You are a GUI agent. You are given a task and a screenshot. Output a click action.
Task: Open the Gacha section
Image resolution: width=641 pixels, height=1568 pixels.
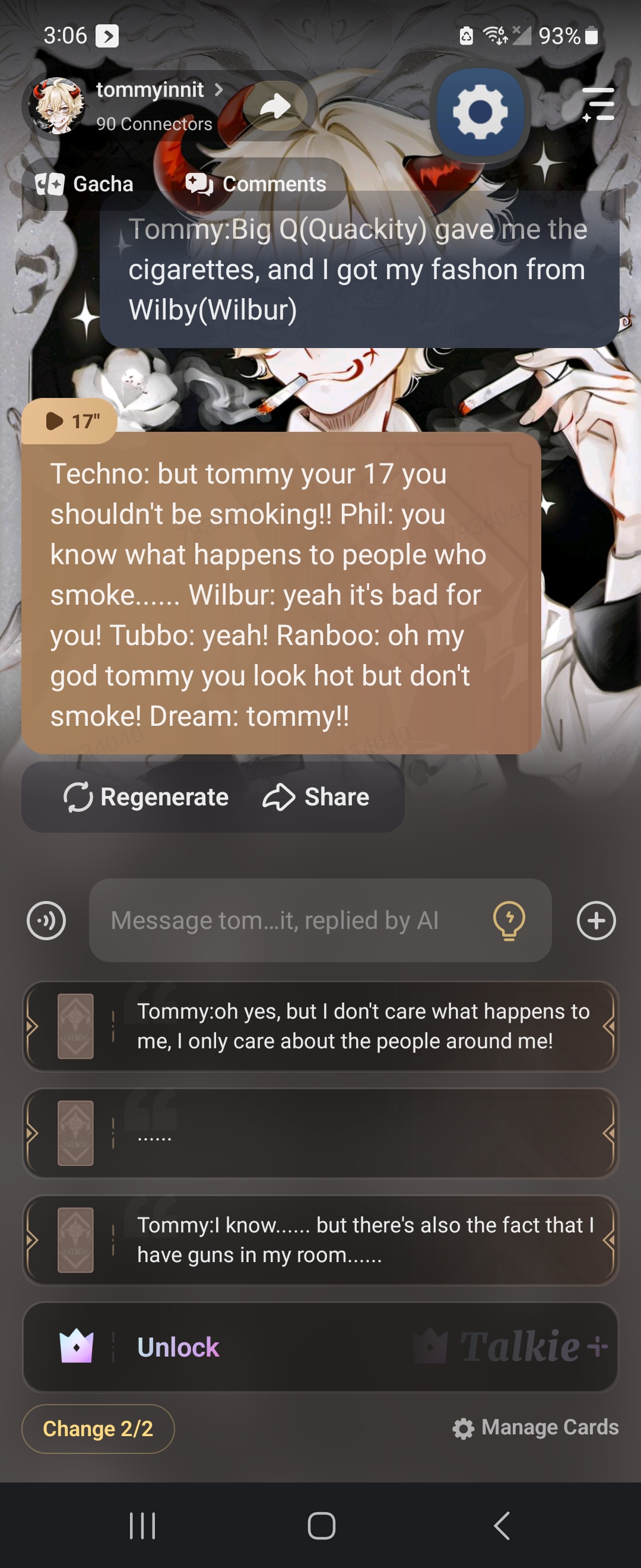(x=85, y=184)
